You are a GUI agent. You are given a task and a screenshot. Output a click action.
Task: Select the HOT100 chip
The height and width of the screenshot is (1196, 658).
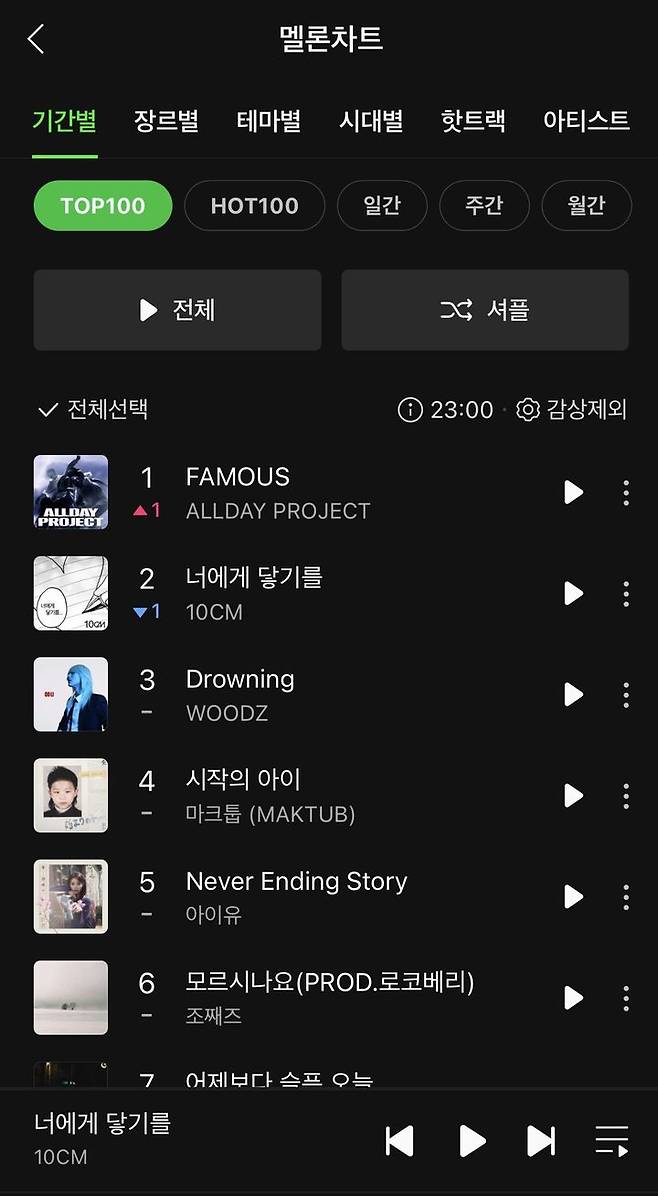coord(254,206)
